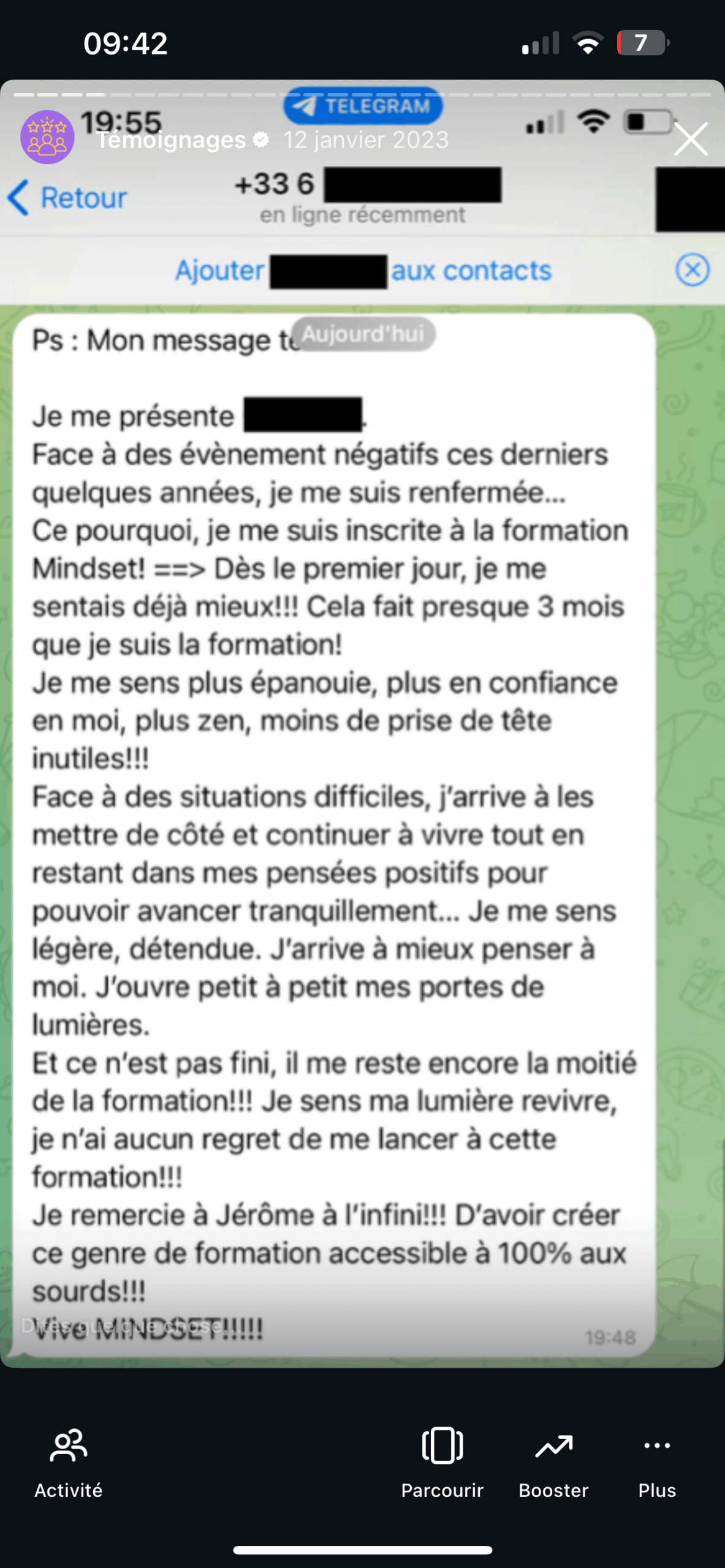Screen dimensions: 725x1568
Task: Open the Témoignages highlight profile picture
Action: click(47, 137)
